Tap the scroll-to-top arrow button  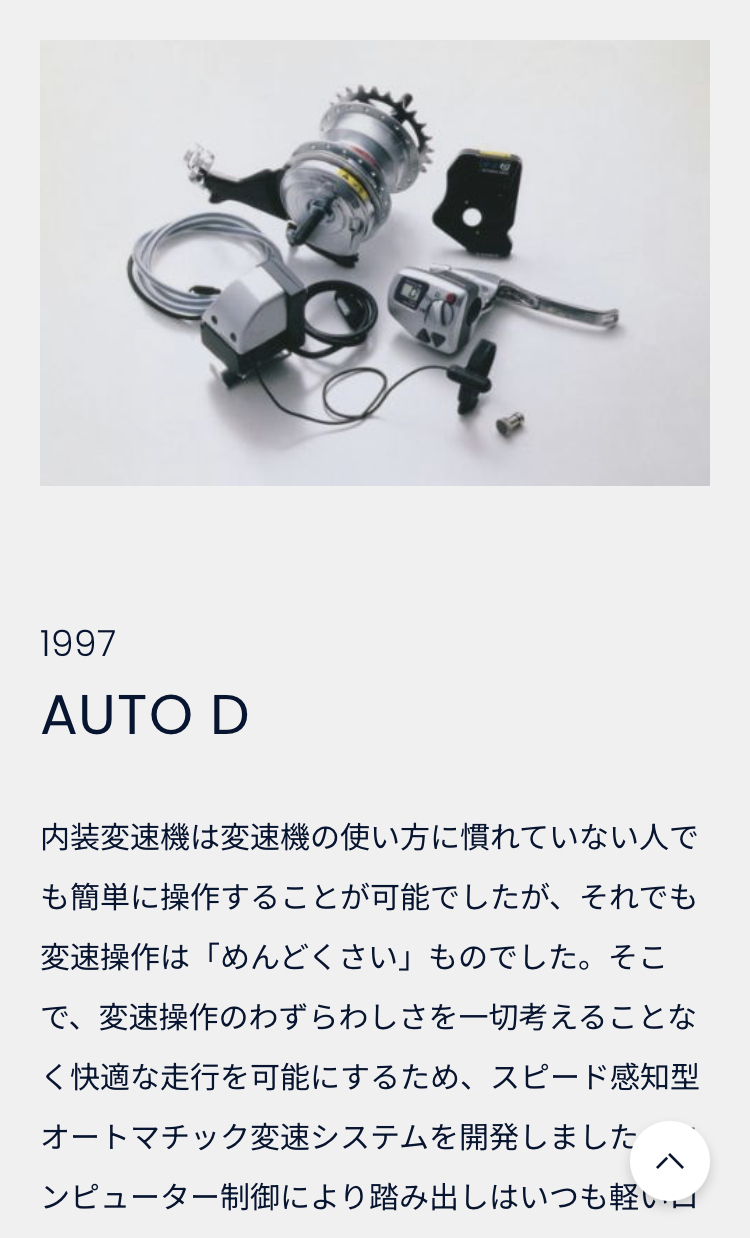coord(669,1161)
